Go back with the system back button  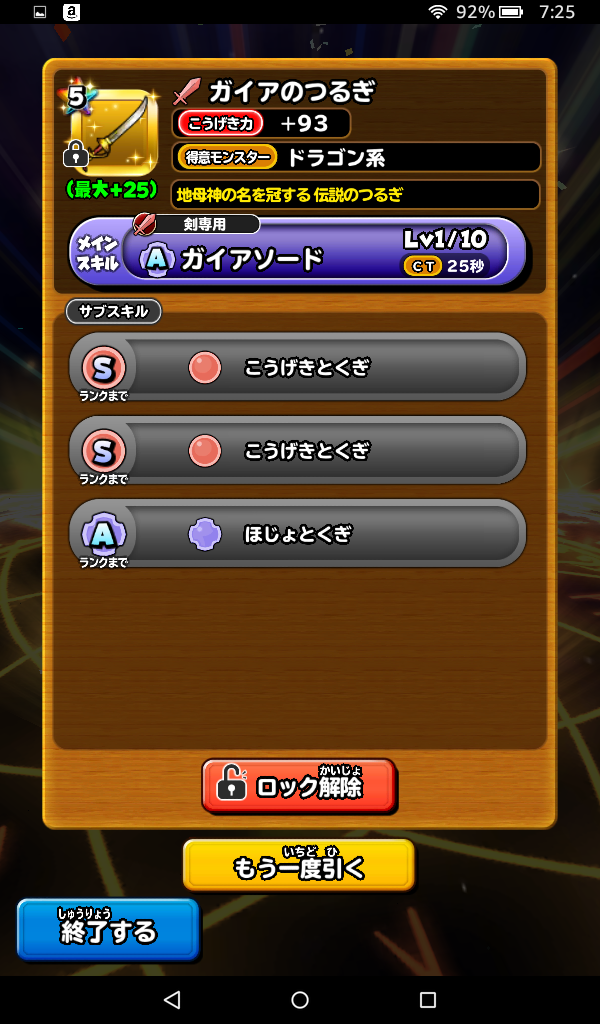171,1000
